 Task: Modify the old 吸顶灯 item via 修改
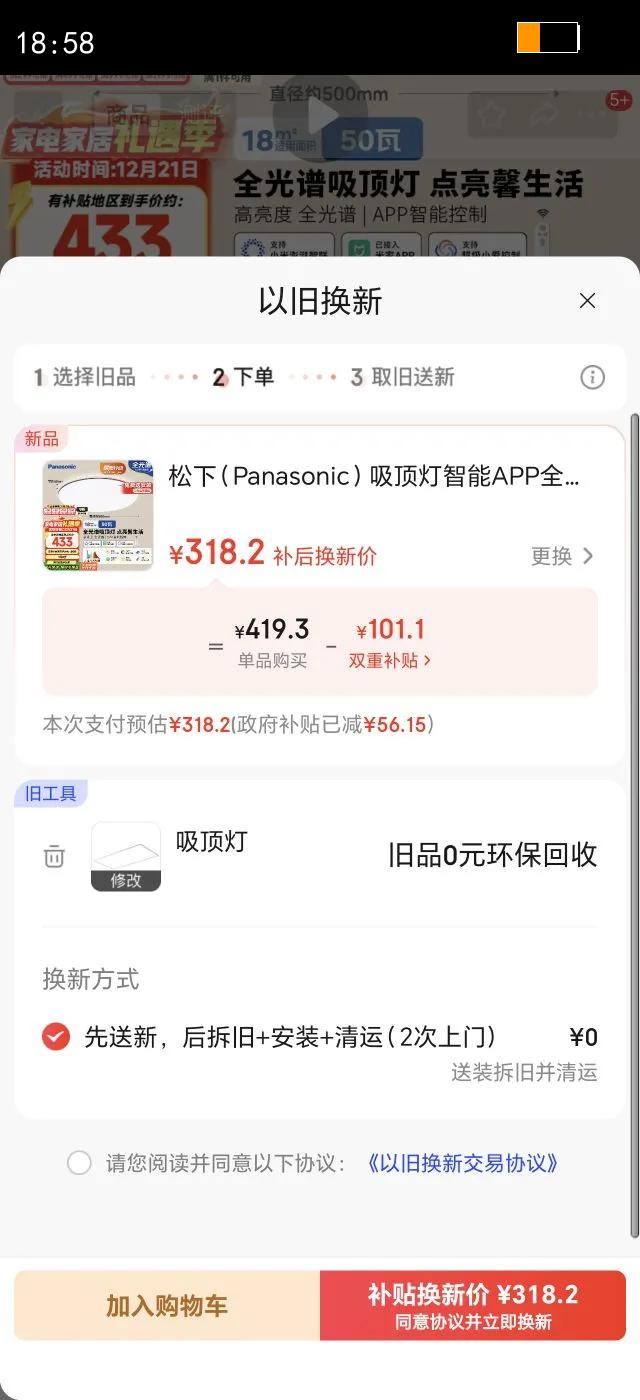tap(126, 880)
